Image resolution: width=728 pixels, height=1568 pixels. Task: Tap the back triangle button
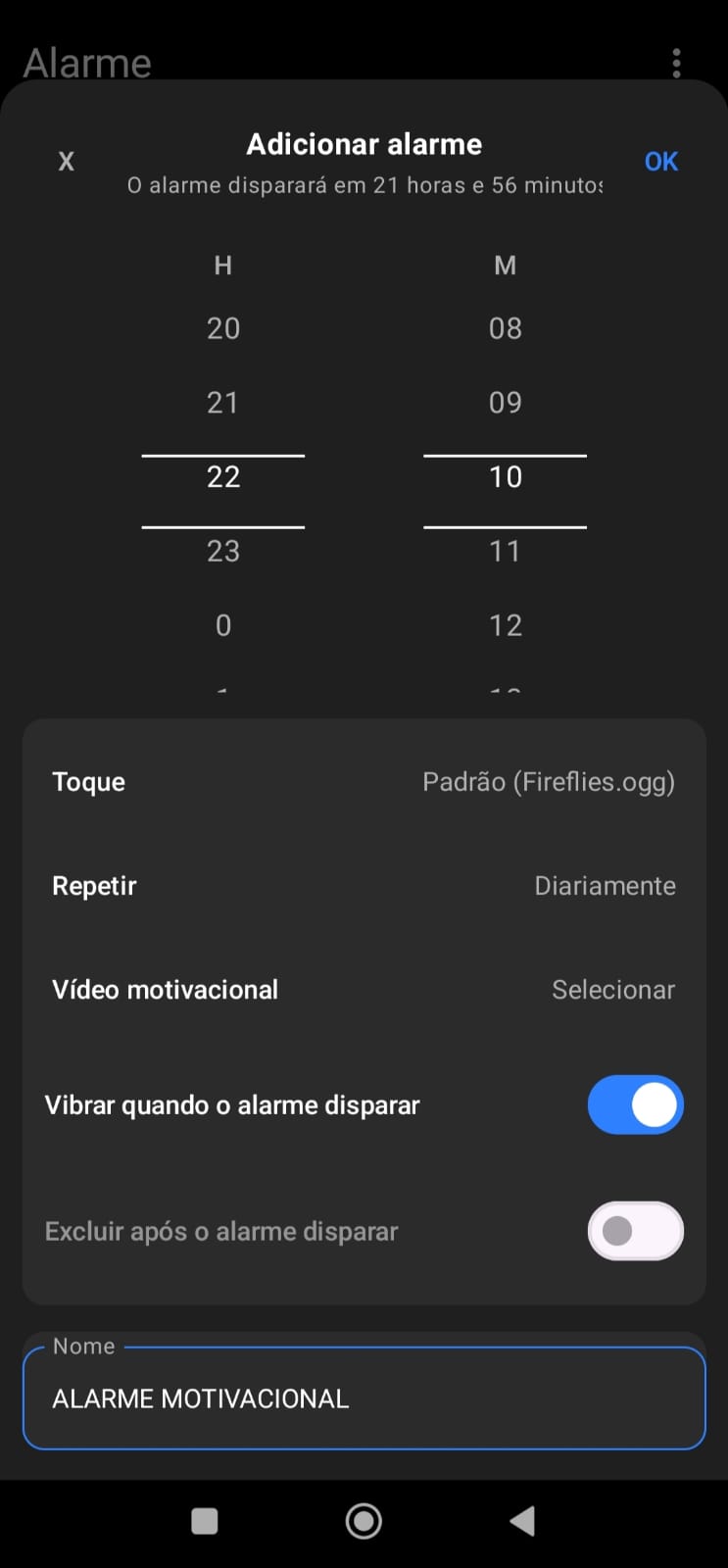click(x=522, y=1520)
